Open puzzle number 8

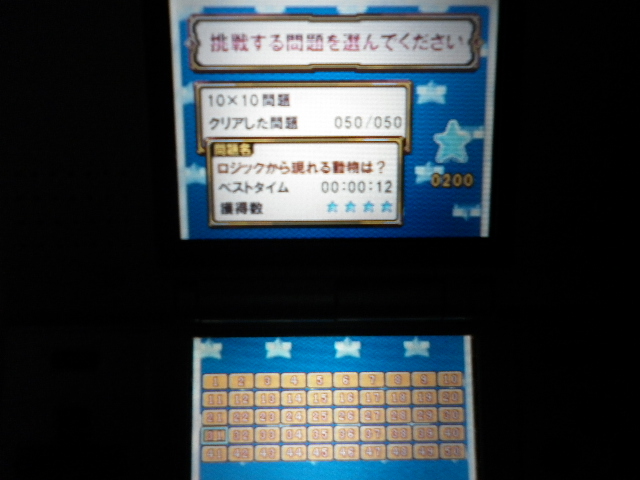[397, 380]
